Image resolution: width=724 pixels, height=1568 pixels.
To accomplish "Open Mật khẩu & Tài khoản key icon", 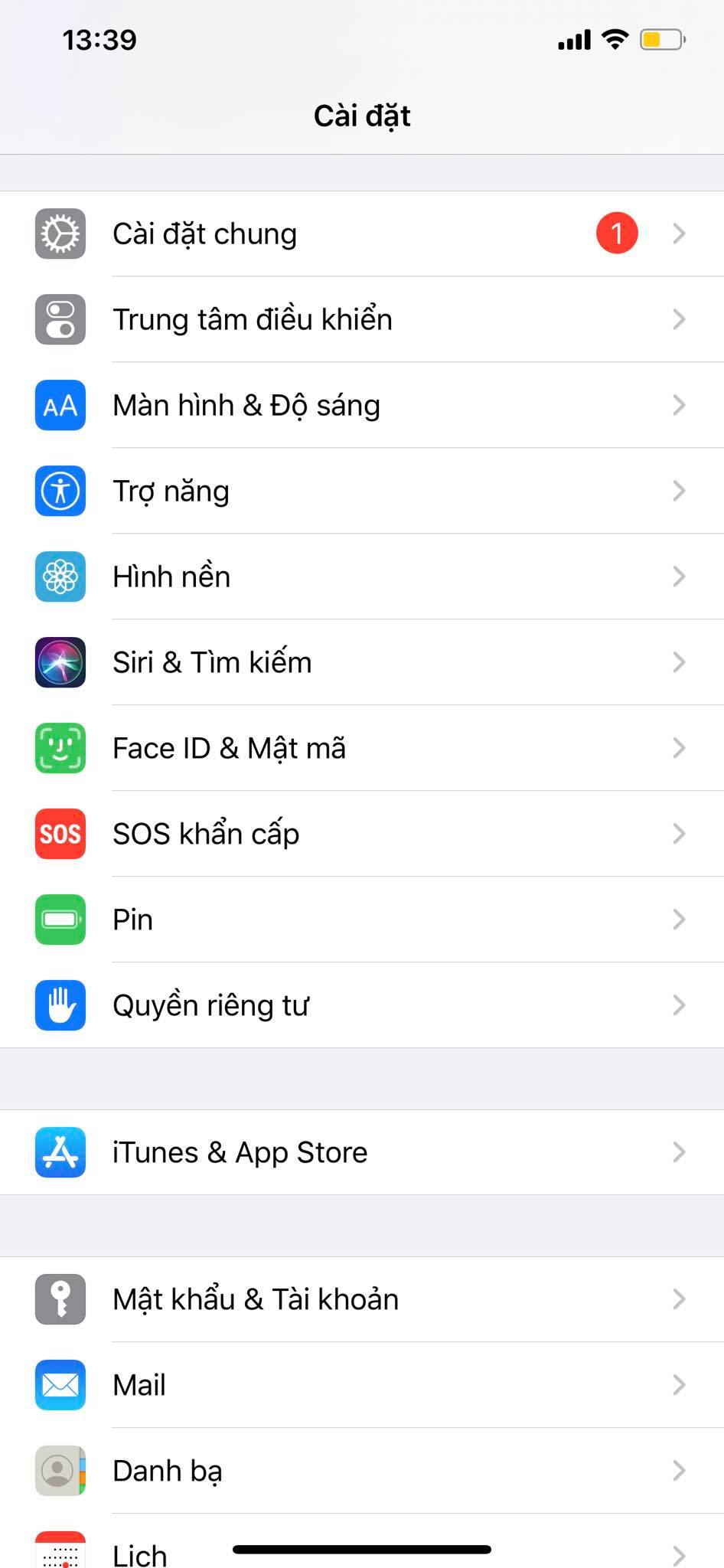I will [x=60, y=1299].
